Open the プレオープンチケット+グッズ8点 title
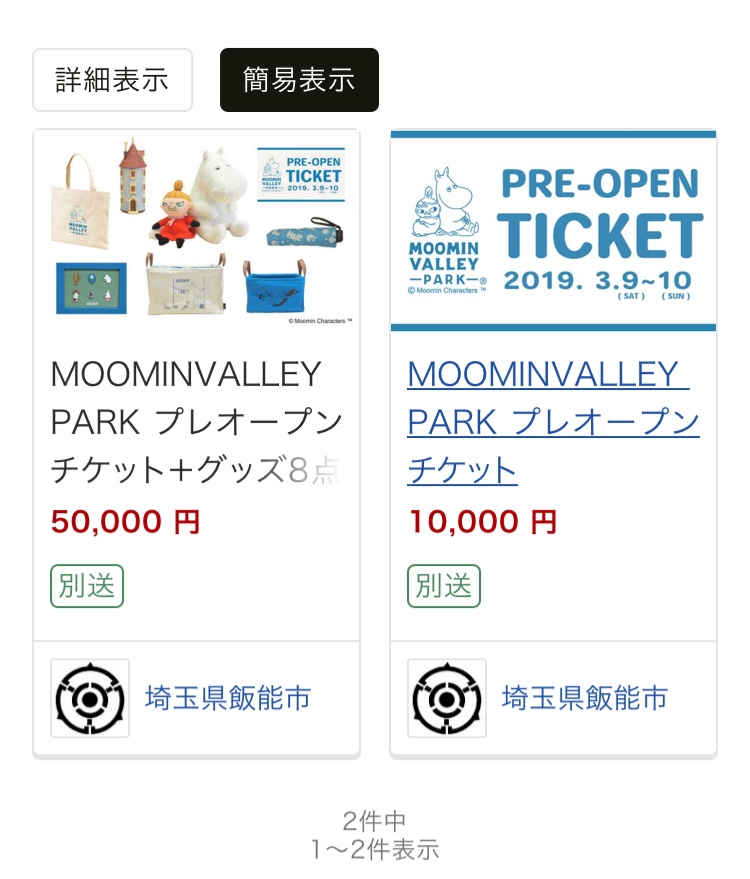The height and width of the screenshot is (879, 750). click(x=196, y=421)
